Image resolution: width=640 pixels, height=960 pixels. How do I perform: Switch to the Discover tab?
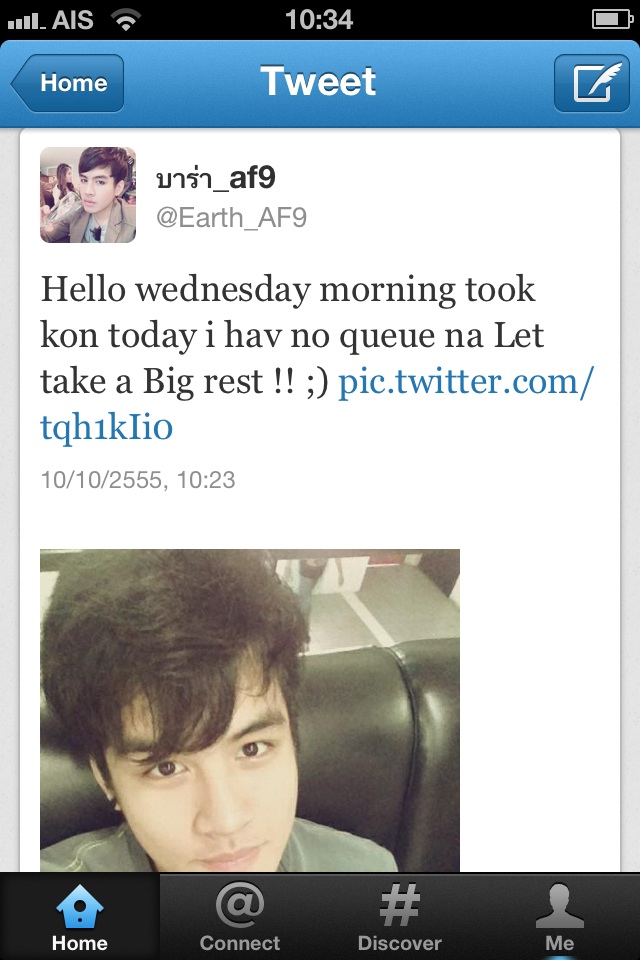[x=400, y=917]
